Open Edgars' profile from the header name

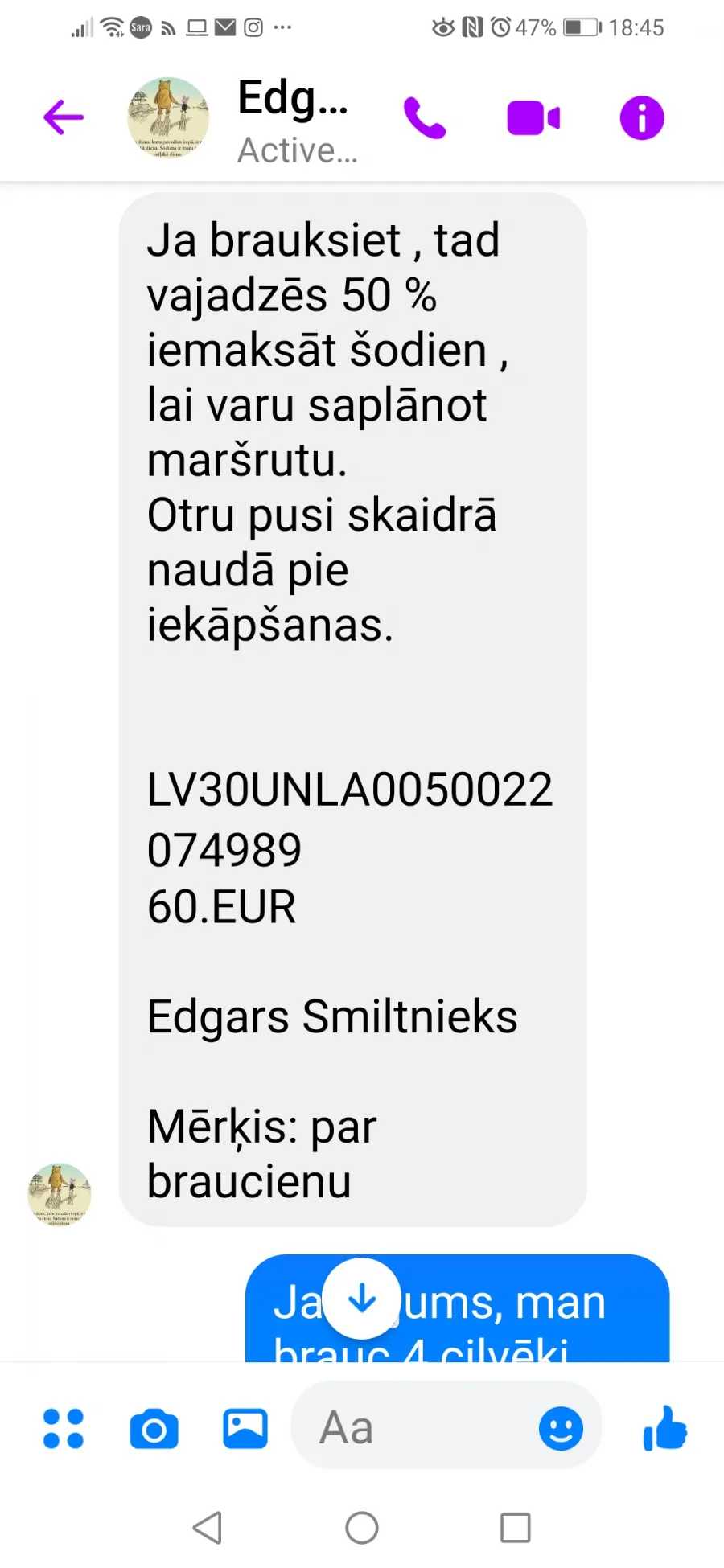[x=293, y=98]
